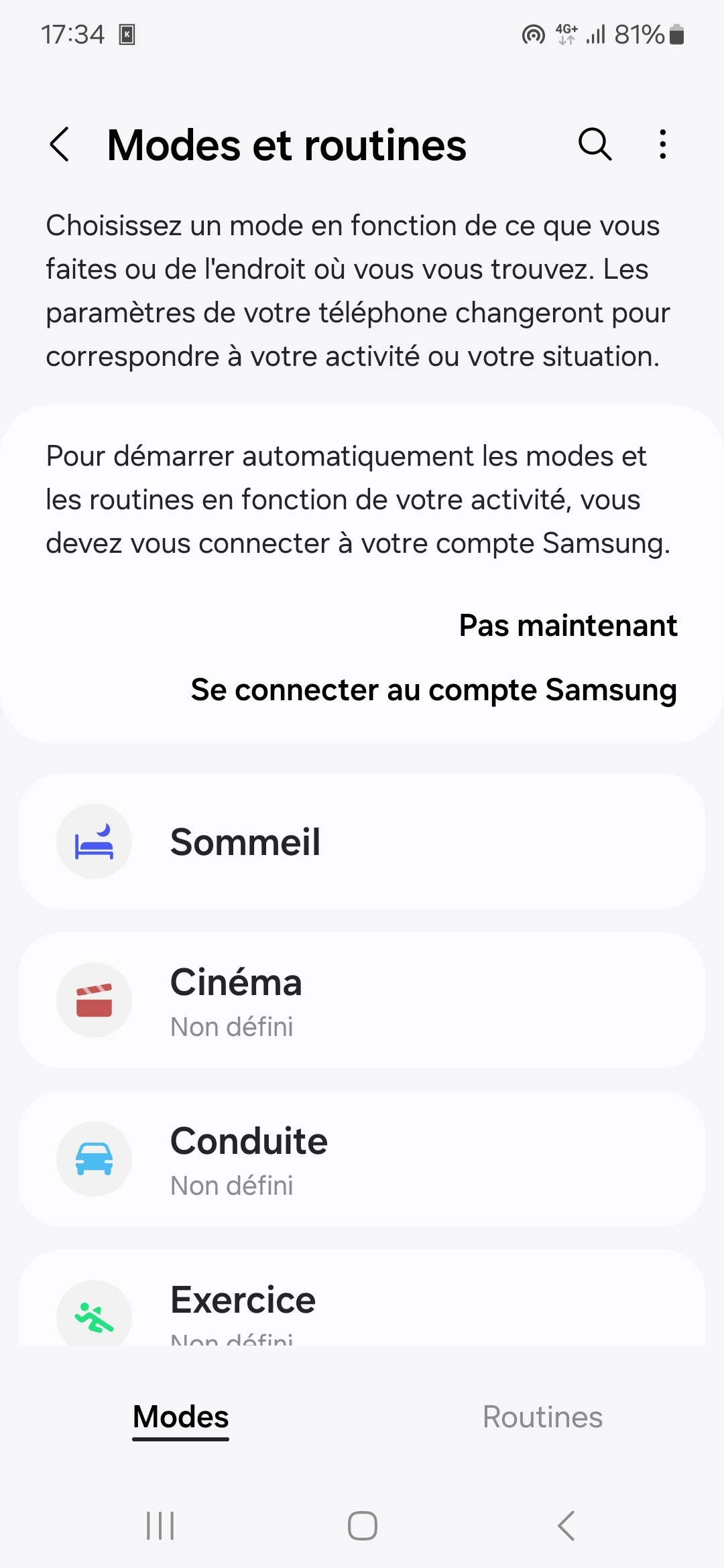Select the Modes tab
This screenshot has width=724, height=1568.
[181, 1417]
